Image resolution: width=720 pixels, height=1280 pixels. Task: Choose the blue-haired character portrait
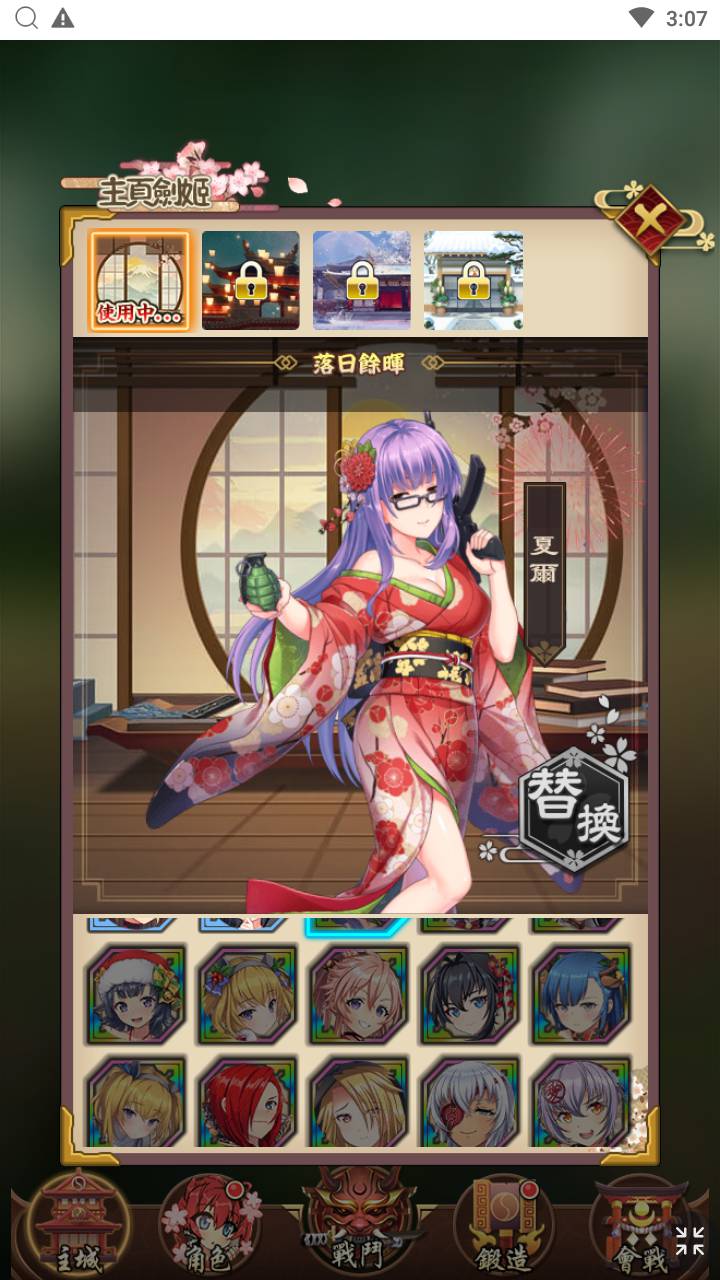(x=581, y=995)
